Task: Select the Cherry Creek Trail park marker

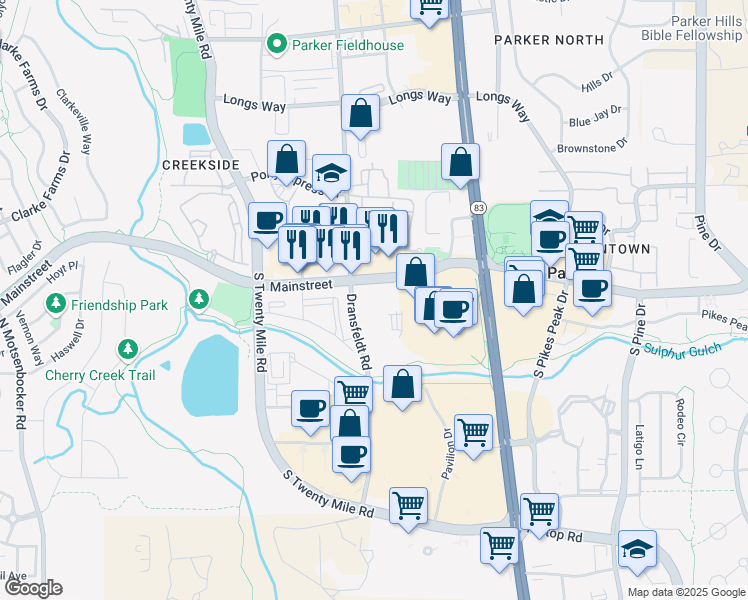Action: [x=128, y=350]
